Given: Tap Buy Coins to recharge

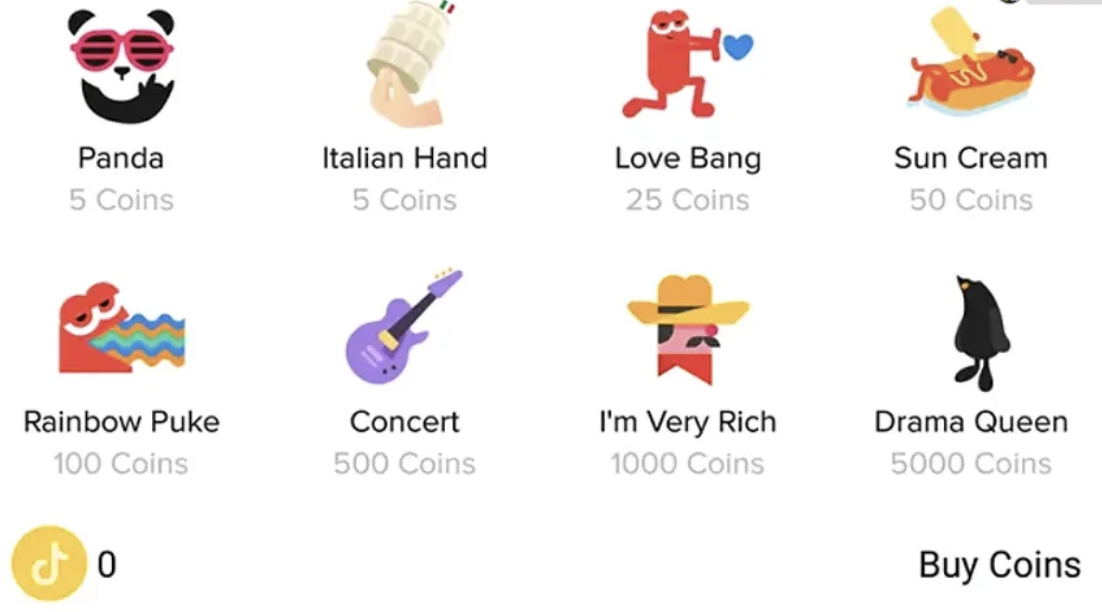Looking at the screenshot, I should pos(999,565).
